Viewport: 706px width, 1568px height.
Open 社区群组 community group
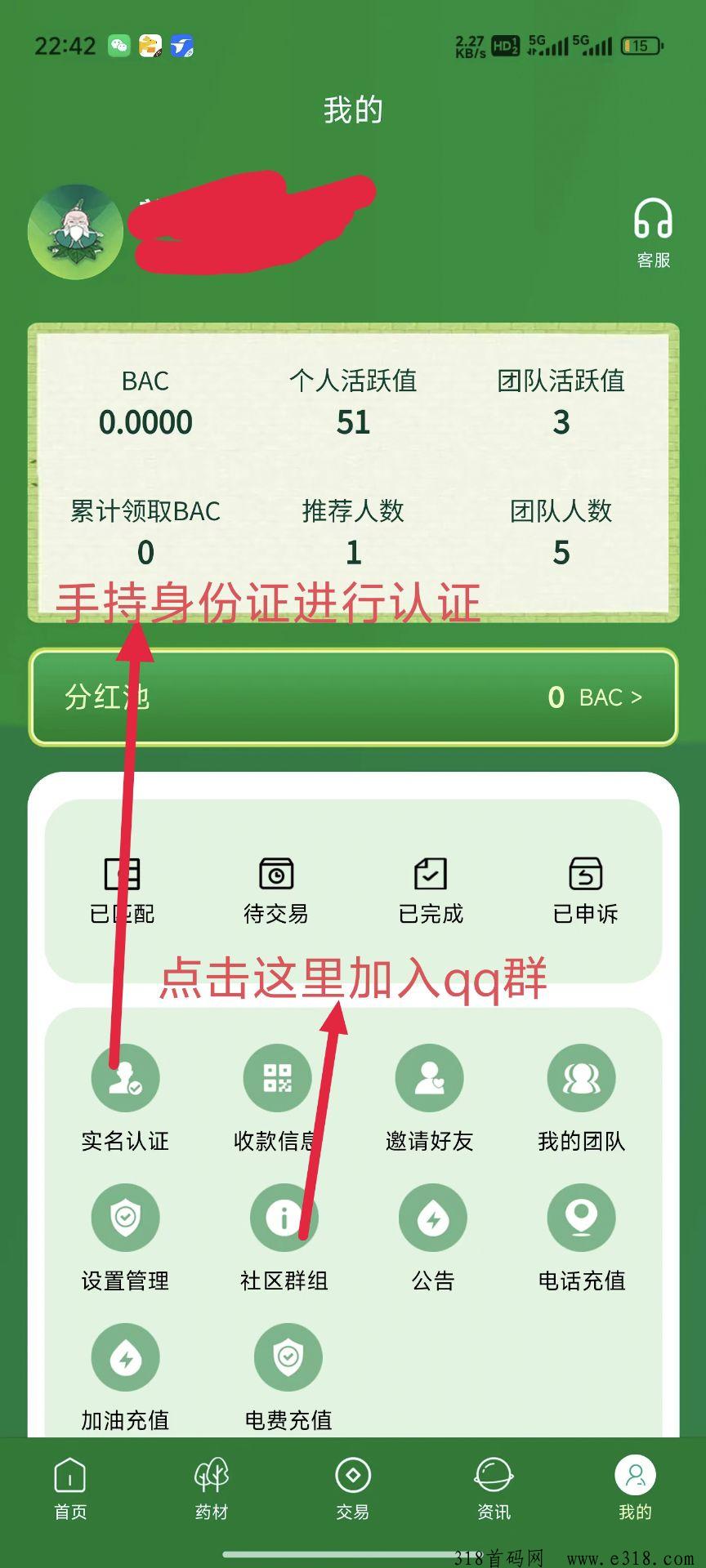click(284, 1238)
